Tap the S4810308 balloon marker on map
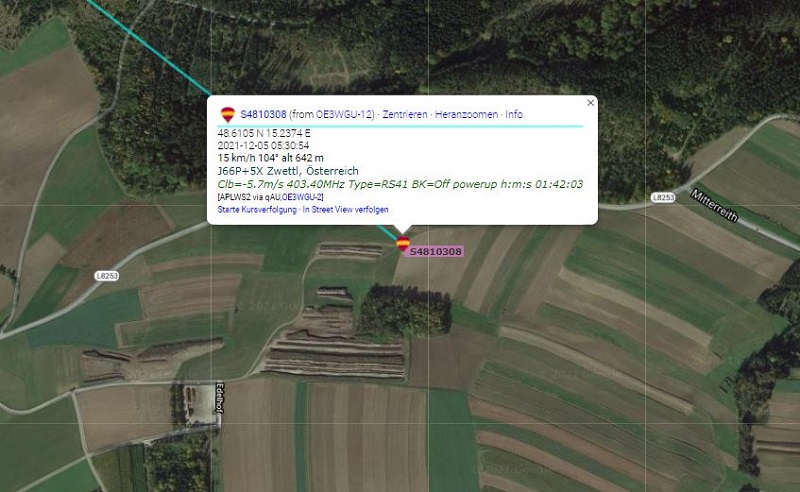 (x=403, y=244)
